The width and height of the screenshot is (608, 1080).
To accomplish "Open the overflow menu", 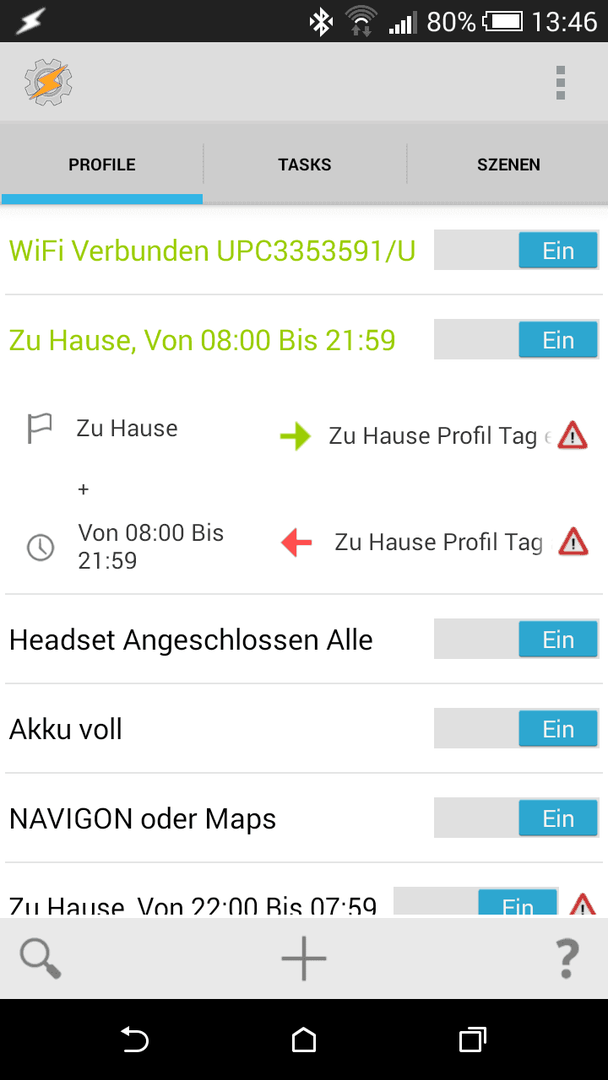I will coord(560,83).
